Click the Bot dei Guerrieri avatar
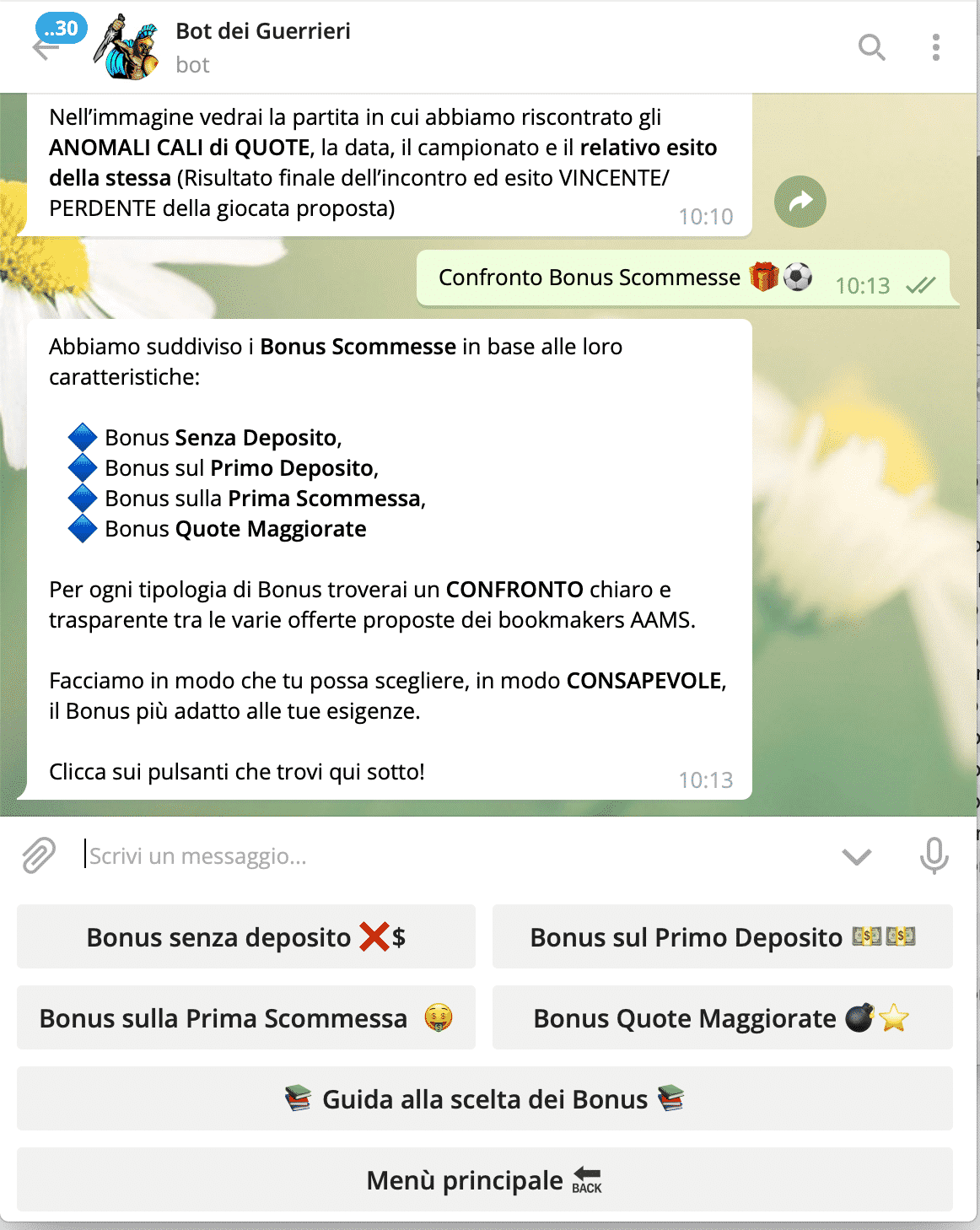This screenshot has height=1230, width=980. (128, 46)
